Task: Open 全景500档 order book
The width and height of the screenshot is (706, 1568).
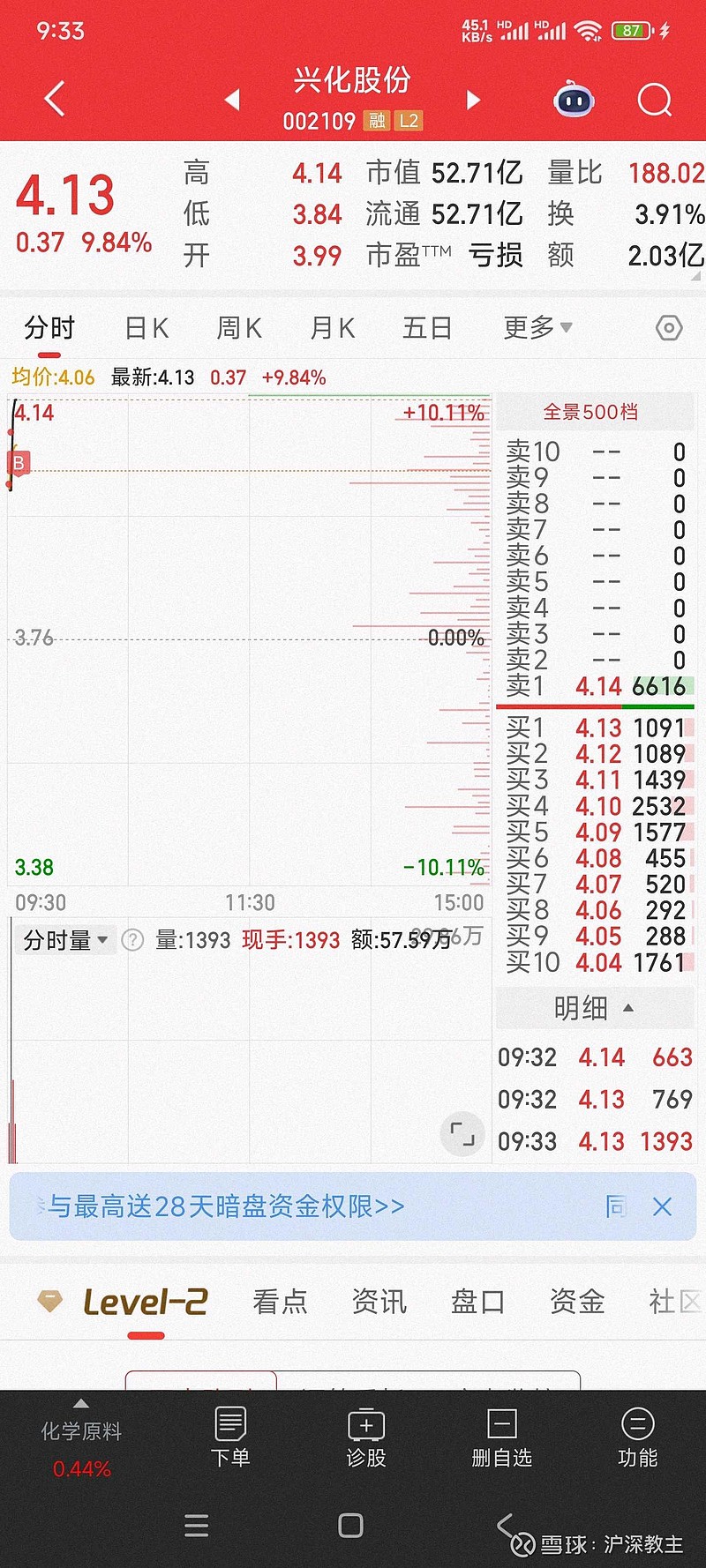Action: 590,412
